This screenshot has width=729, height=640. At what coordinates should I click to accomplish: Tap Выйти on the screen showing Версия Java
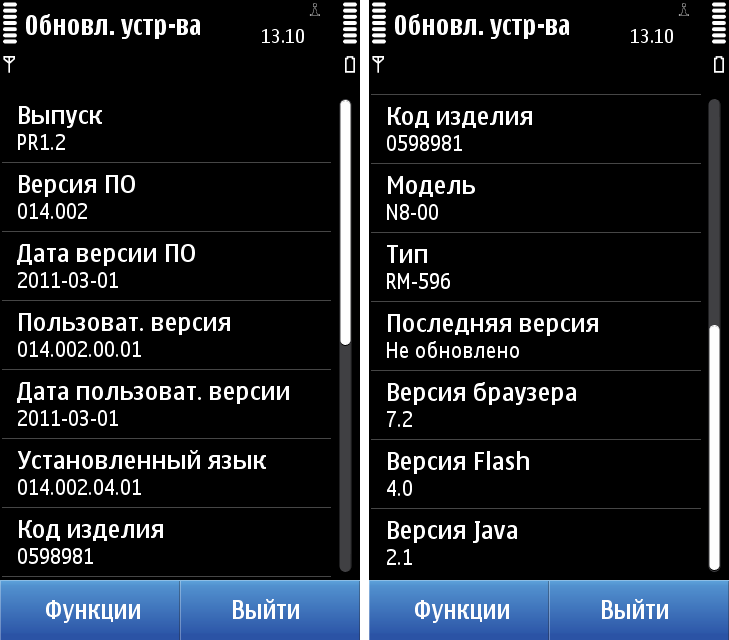click(638, 610)
